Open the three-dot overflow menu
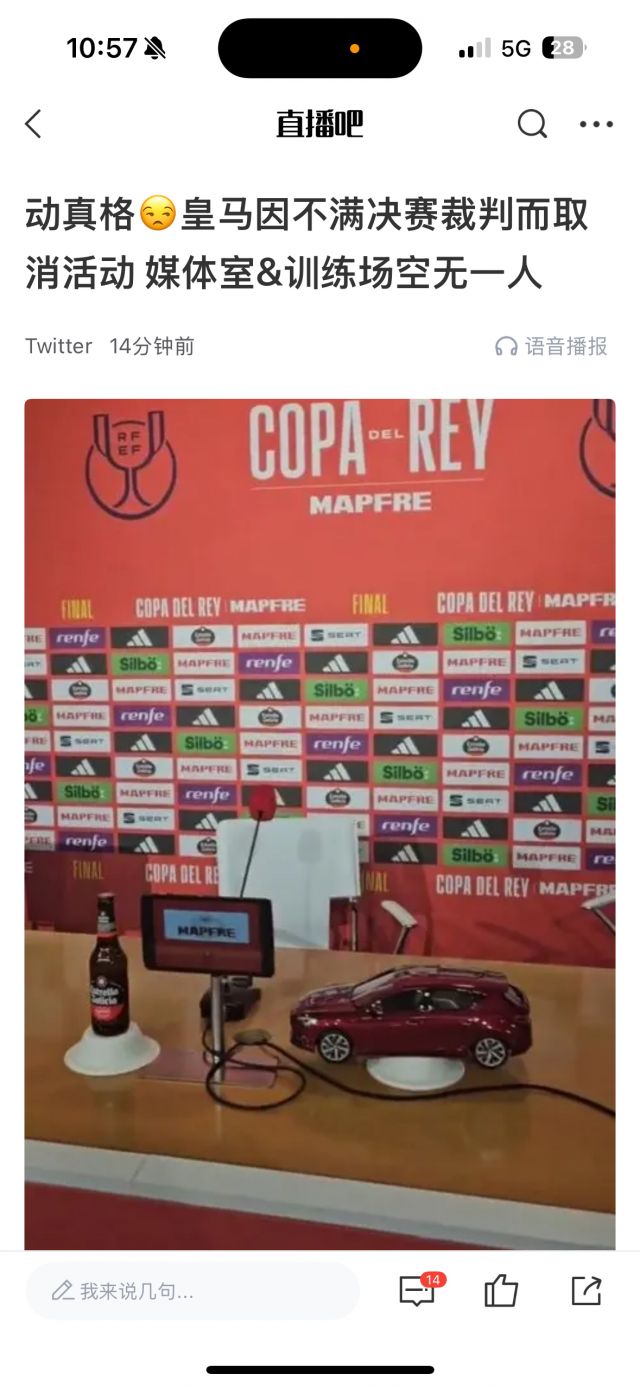Viewport: 640px width, 1387px height. pyautogui.click(x=596, y=124)
